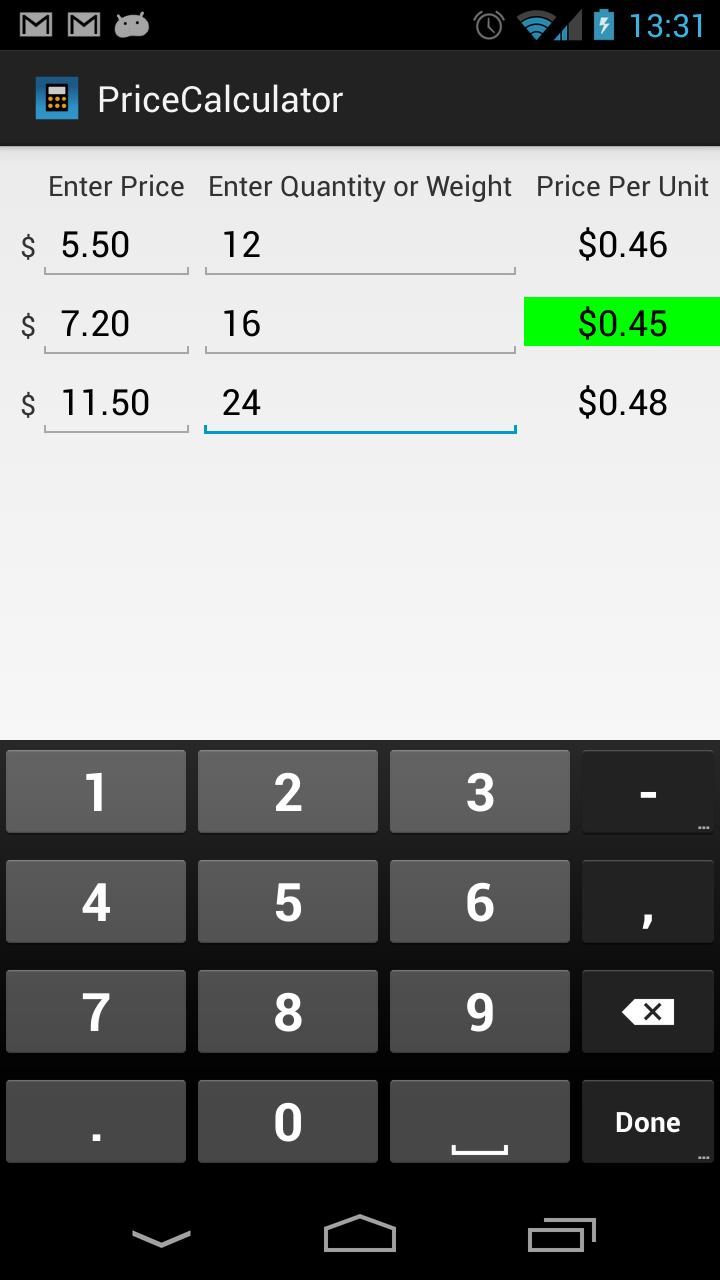Click the quantity field containing 12
This screenshot has width=720, height=1280.
pos(360,245)
